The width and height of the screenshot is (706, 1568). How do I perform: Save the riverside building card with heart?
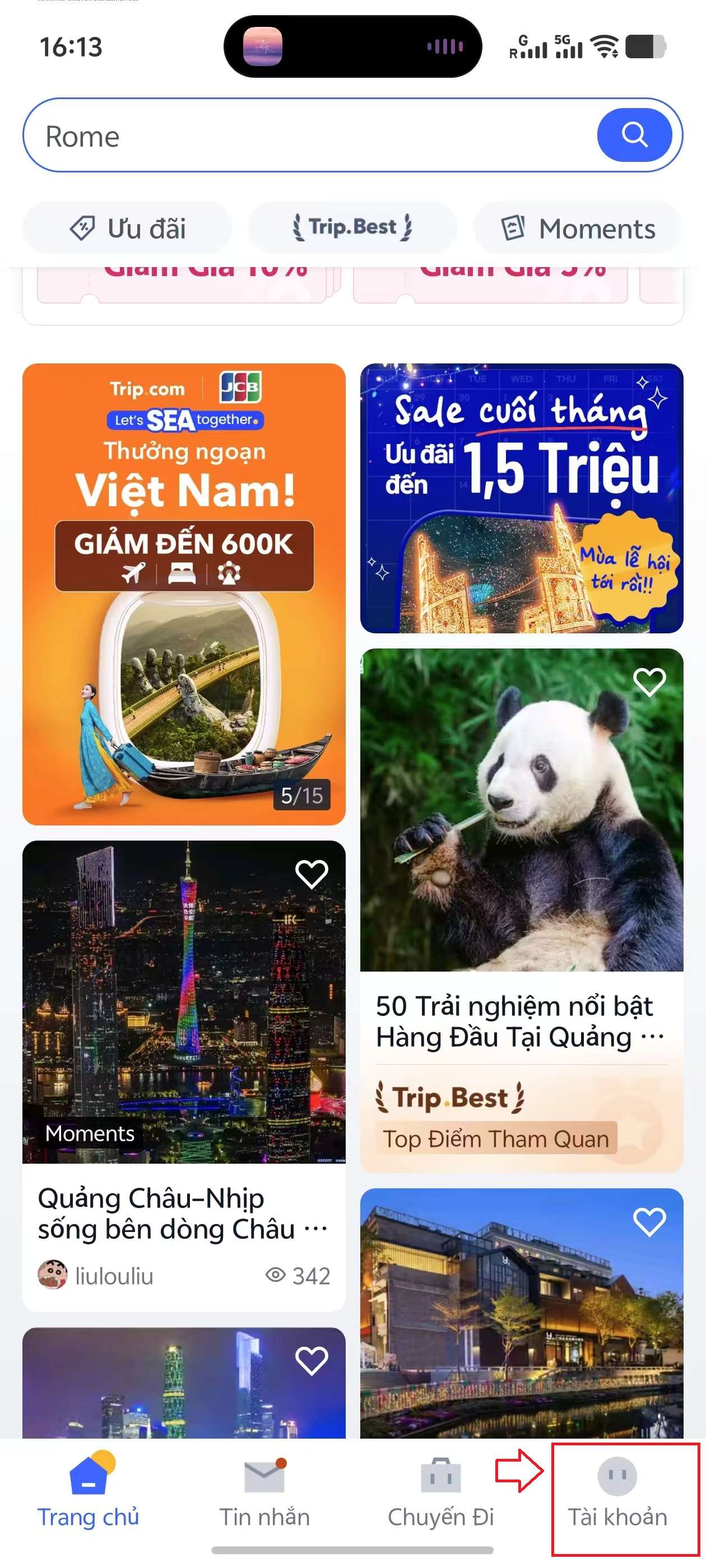649,1222
